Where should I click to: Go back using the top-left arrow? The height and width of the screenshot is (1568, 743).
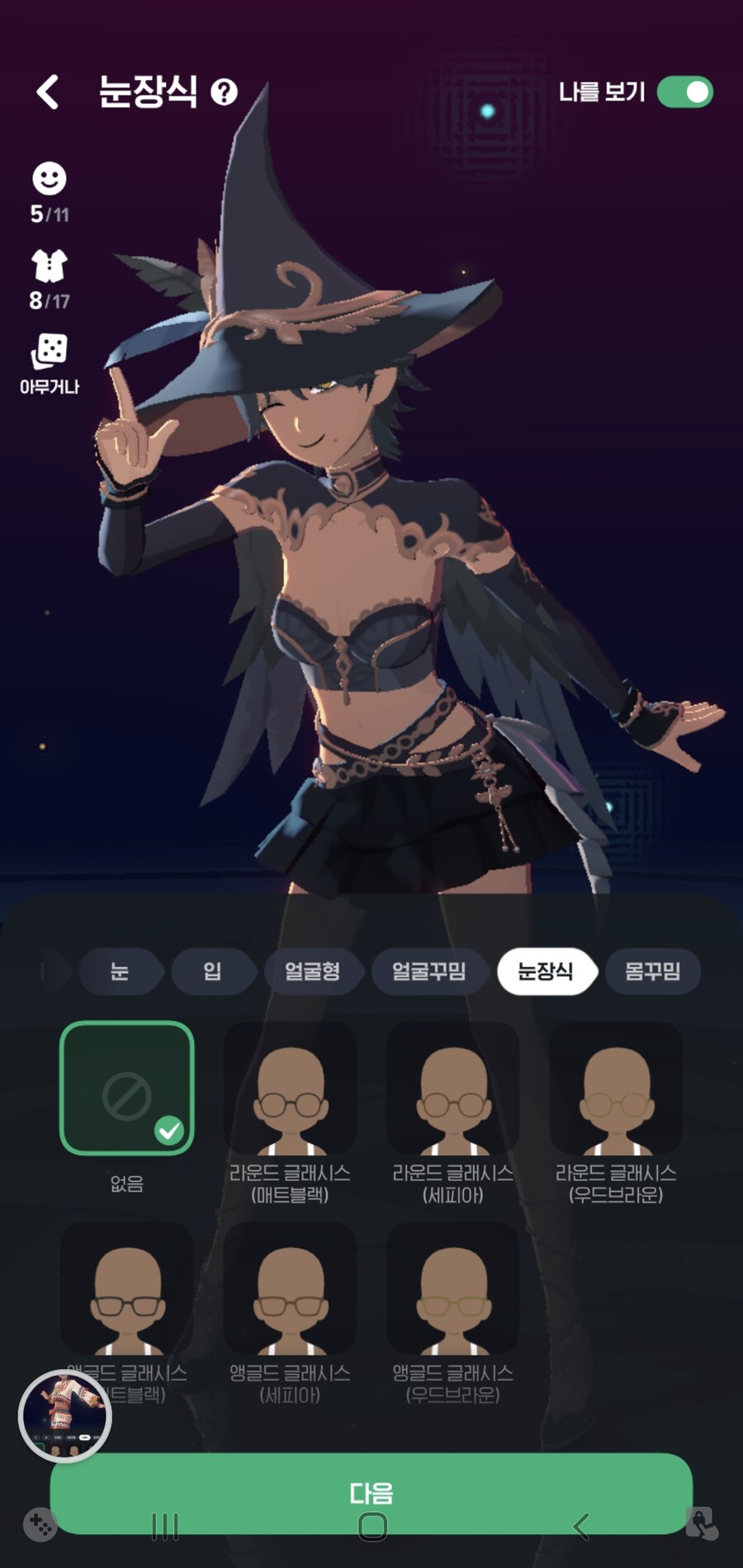(x=48, y=92)
